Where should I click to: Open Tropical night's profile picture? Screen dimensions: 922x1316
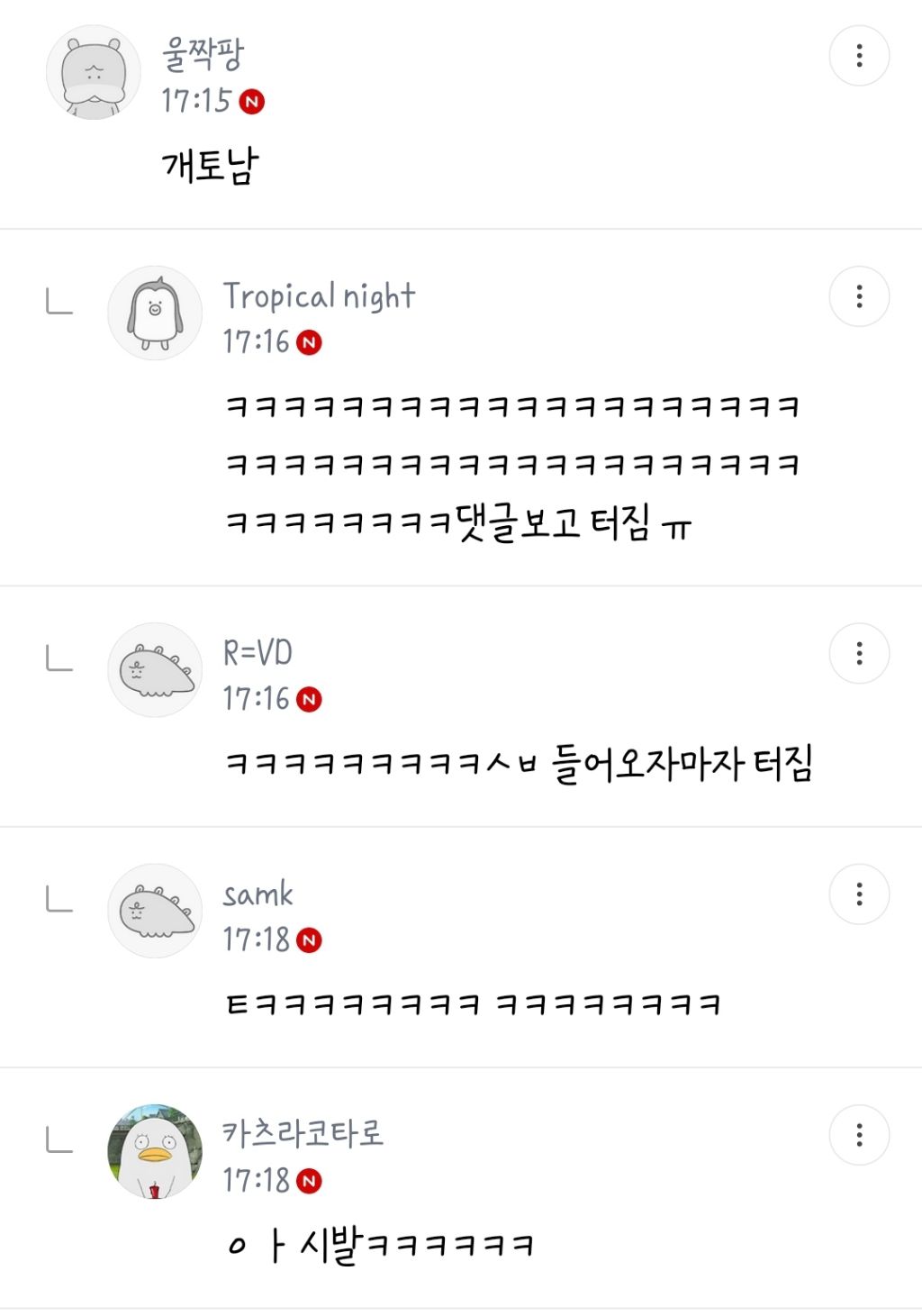[x=155, y=313]
